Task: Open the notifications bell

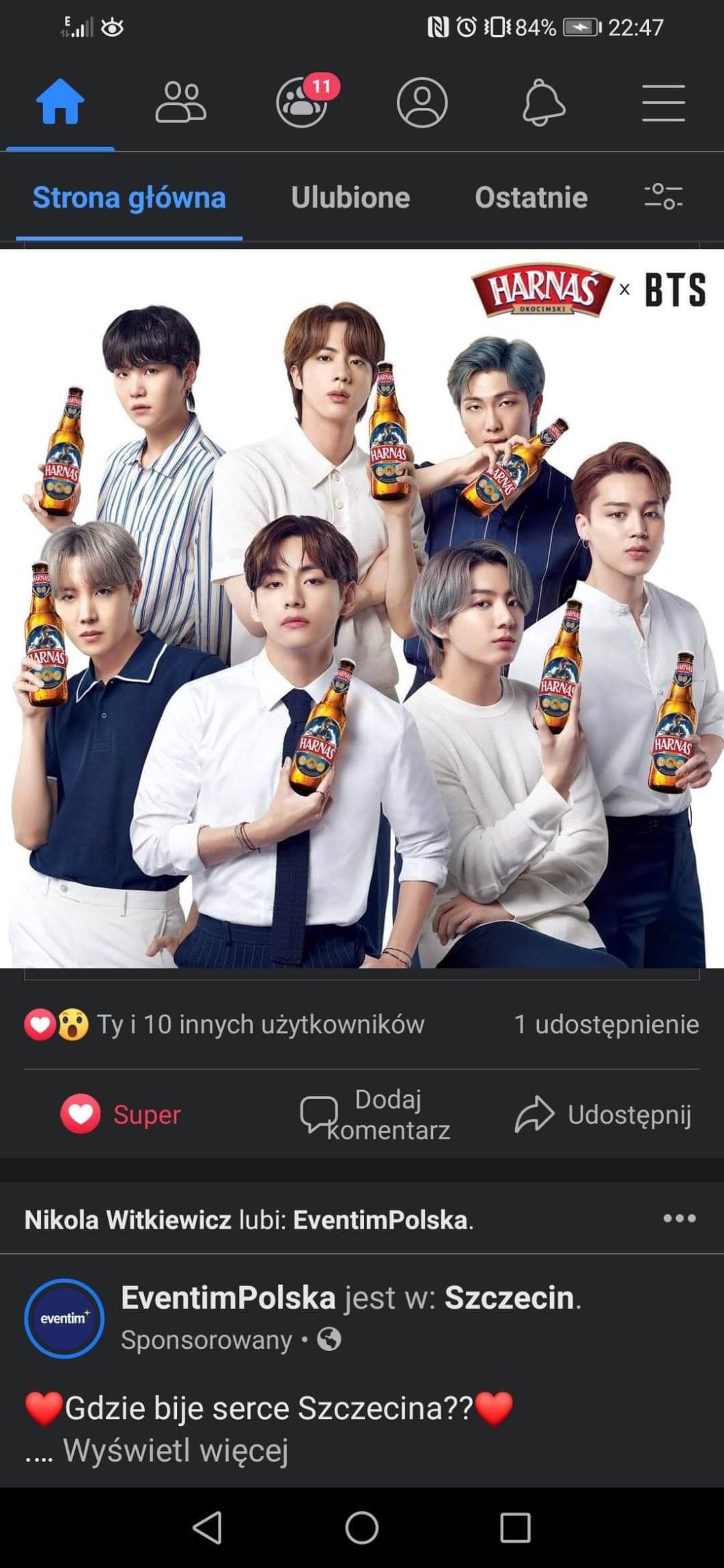Action: tap(543, 103)
